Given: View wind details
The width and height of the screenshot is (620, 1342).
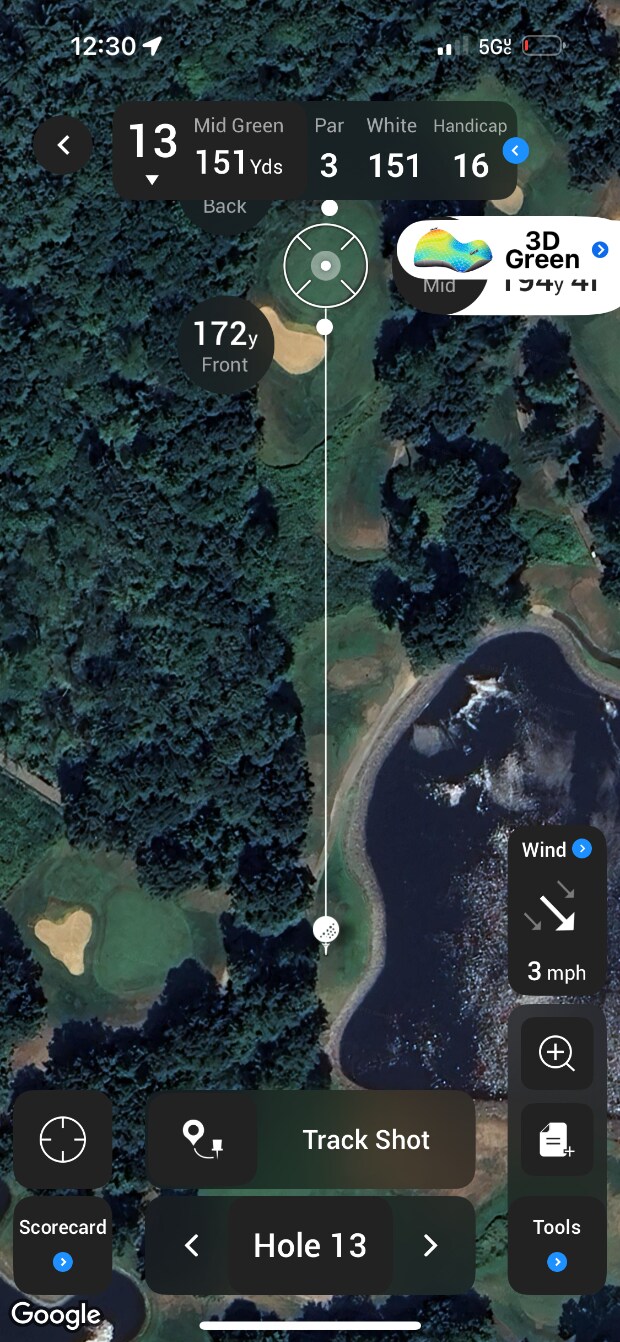Looking at the screenshot, I should coord(557,910).
